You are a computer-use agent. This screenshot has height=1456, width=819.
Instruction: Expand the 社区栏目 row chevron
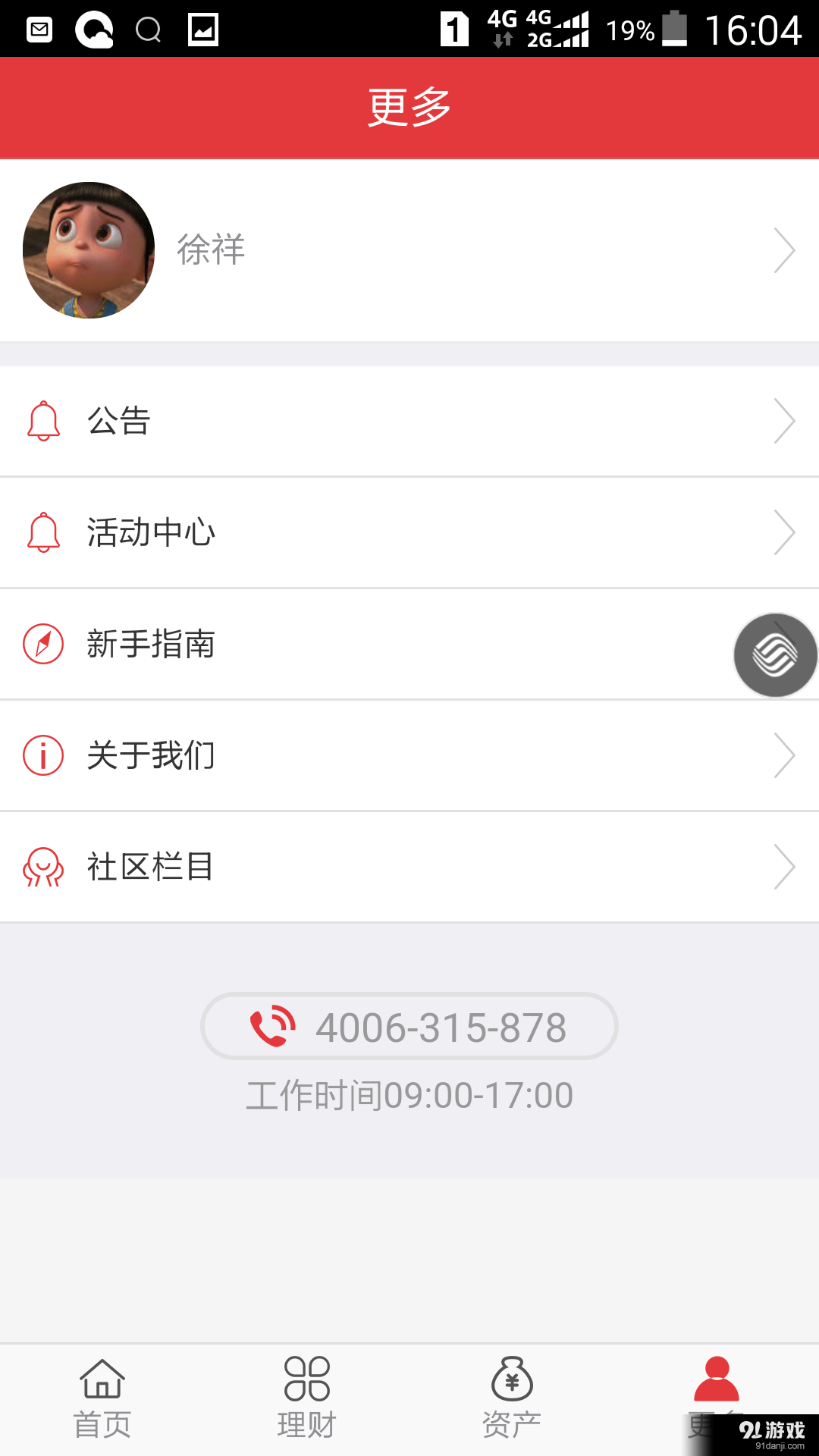click(x=785, y=866)
